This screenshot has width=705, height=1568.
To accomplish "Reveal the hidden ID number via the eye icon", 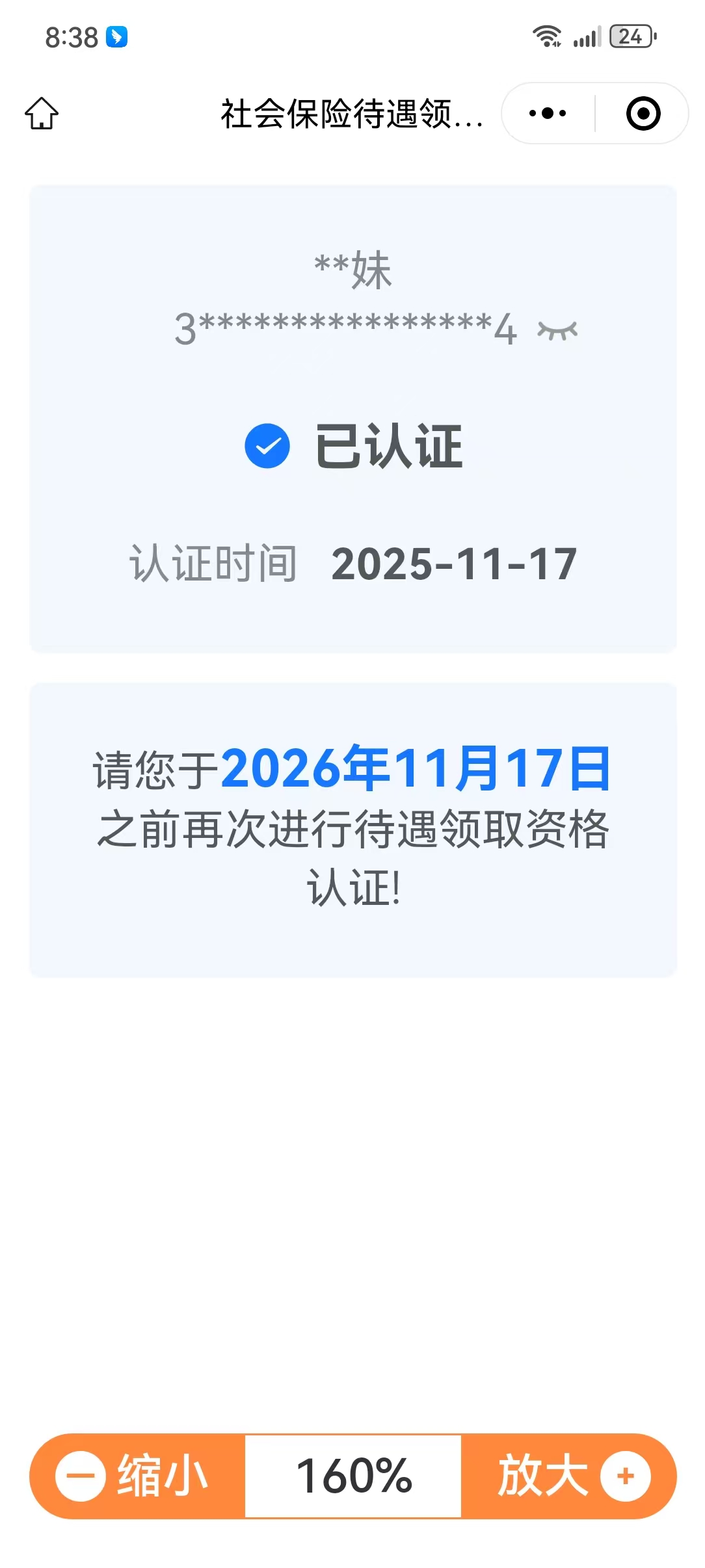I will [557, 331].
